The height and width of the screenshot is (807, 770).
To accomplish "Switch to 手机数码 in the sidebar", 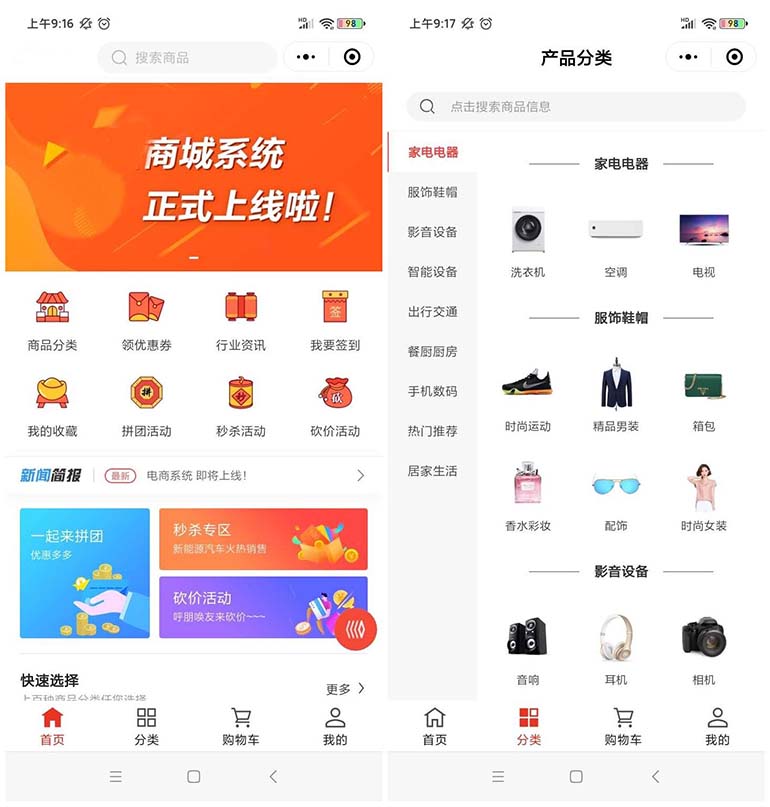I will (432, 391).
